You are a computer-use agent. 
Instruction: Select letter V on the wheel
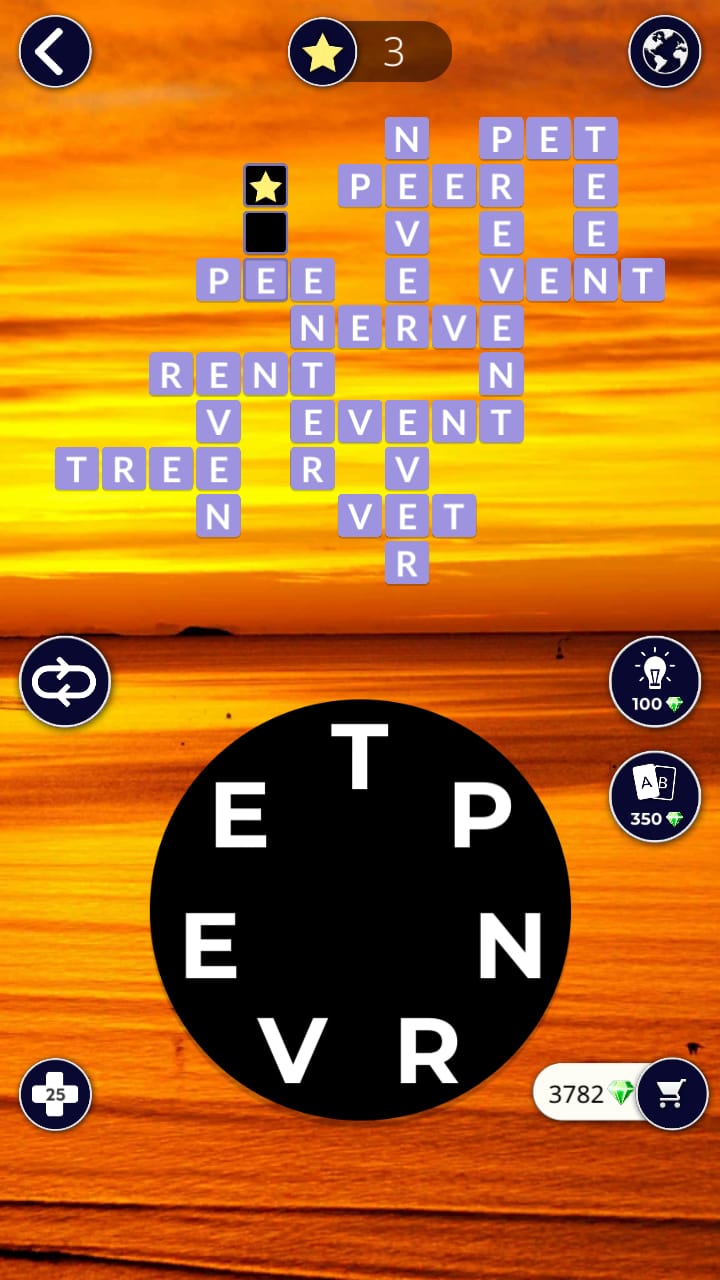point(293,1050)
